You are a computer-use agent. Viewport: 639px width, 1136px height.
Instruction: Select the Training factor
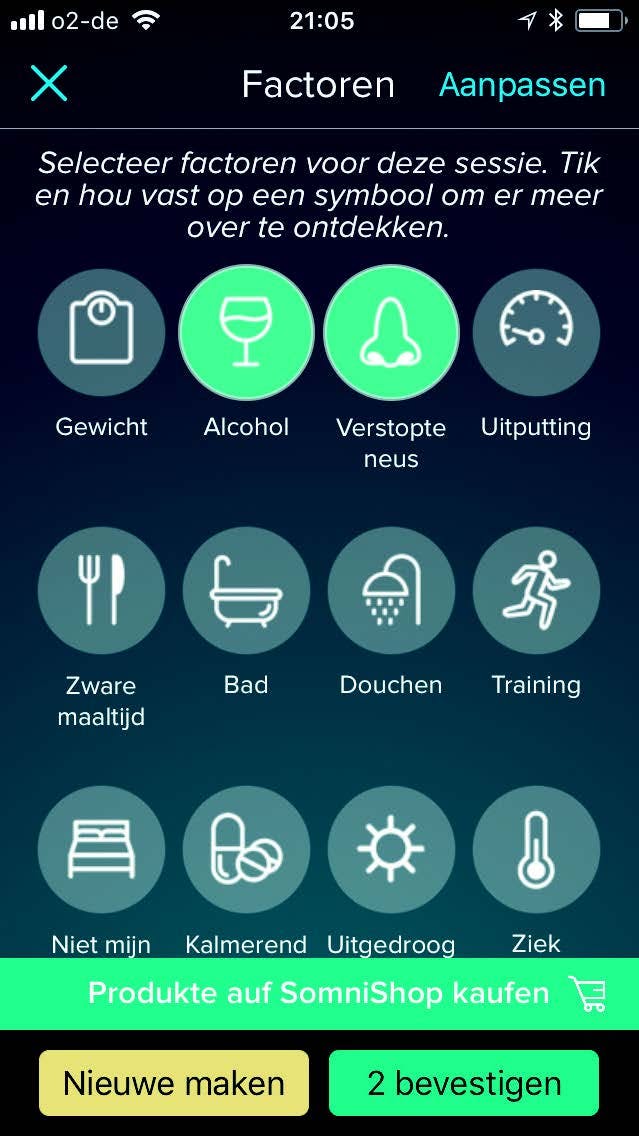(x=536, y=591)
